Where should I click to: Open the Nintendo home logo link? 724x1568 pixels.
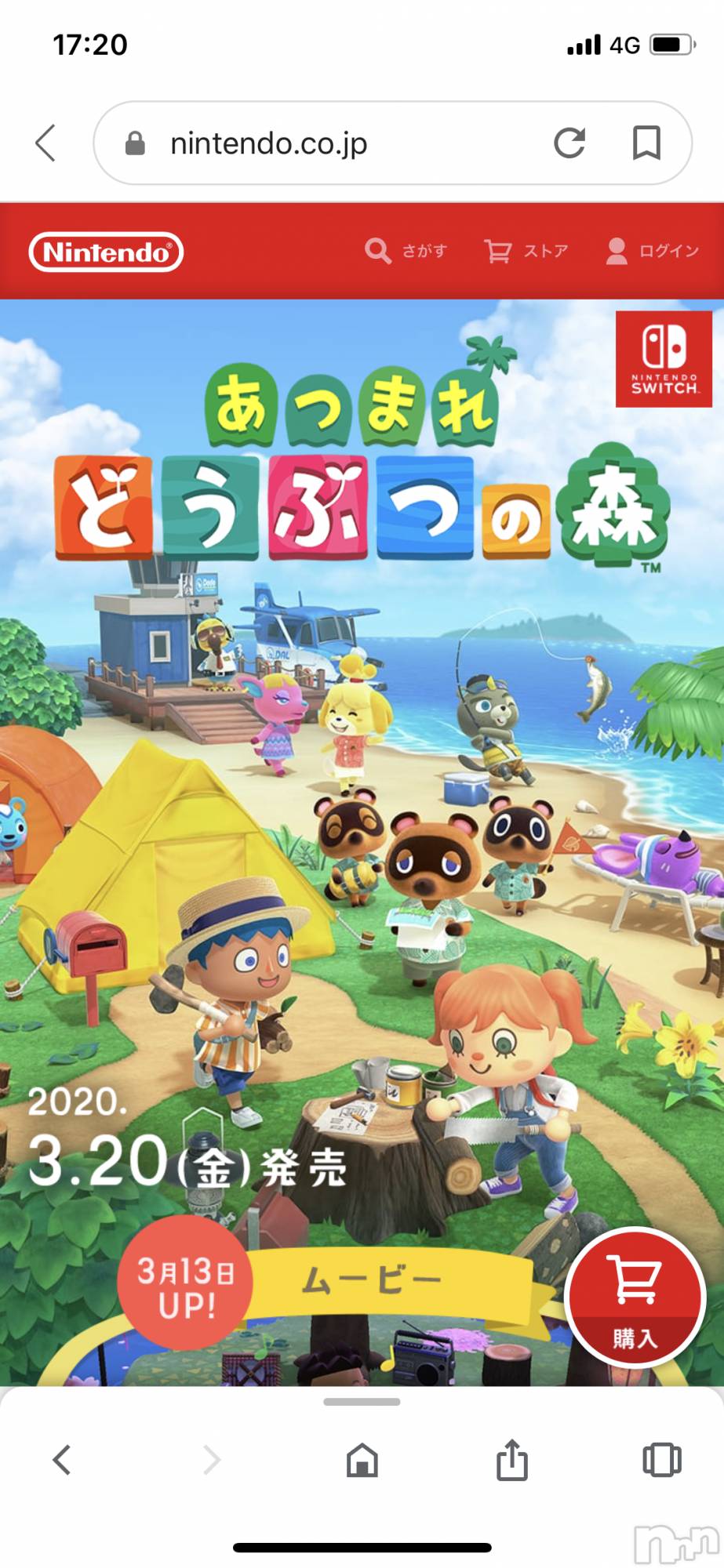click(107, 252)
